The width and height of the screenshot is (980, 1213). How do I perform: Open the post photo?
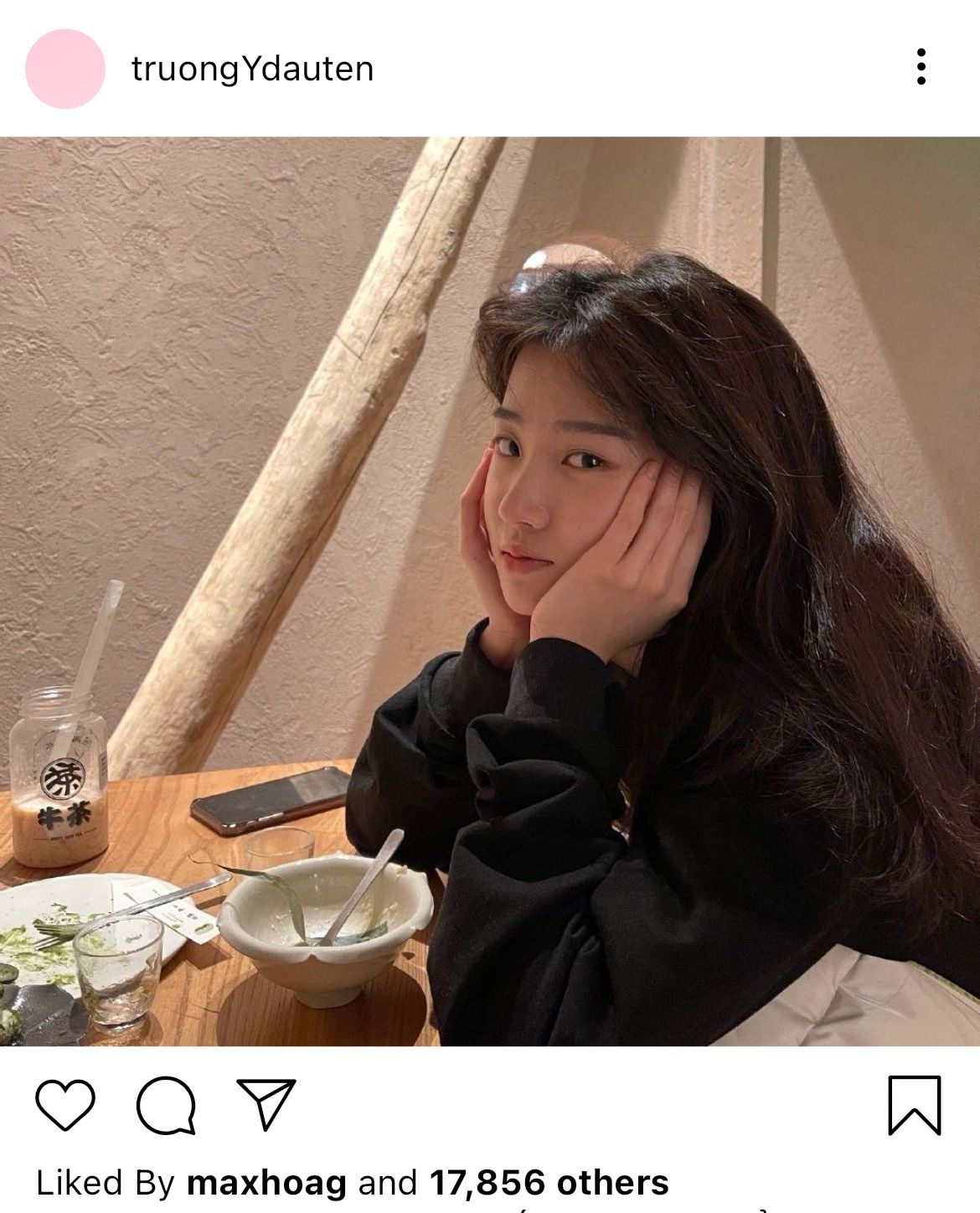click(490, 591)
